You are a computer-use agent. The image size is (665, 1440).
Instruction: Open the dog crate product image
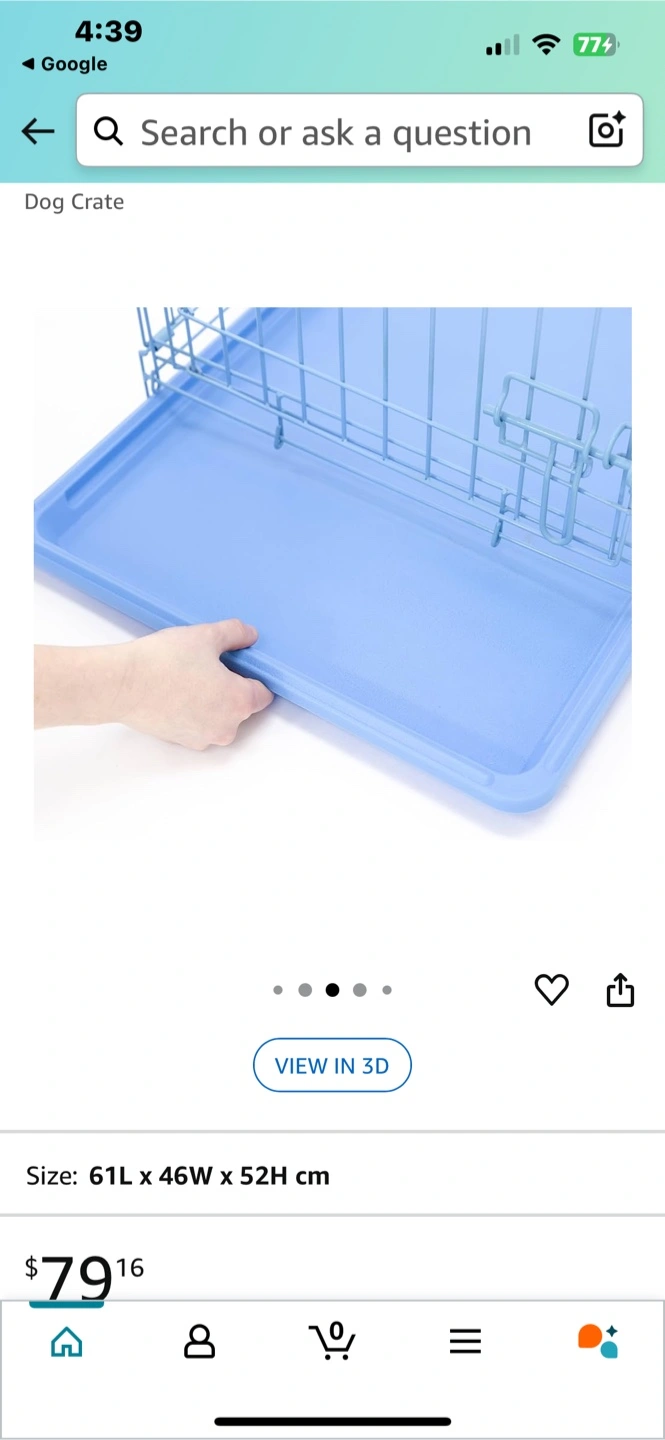pyautogui.click(x=332, y=575)
